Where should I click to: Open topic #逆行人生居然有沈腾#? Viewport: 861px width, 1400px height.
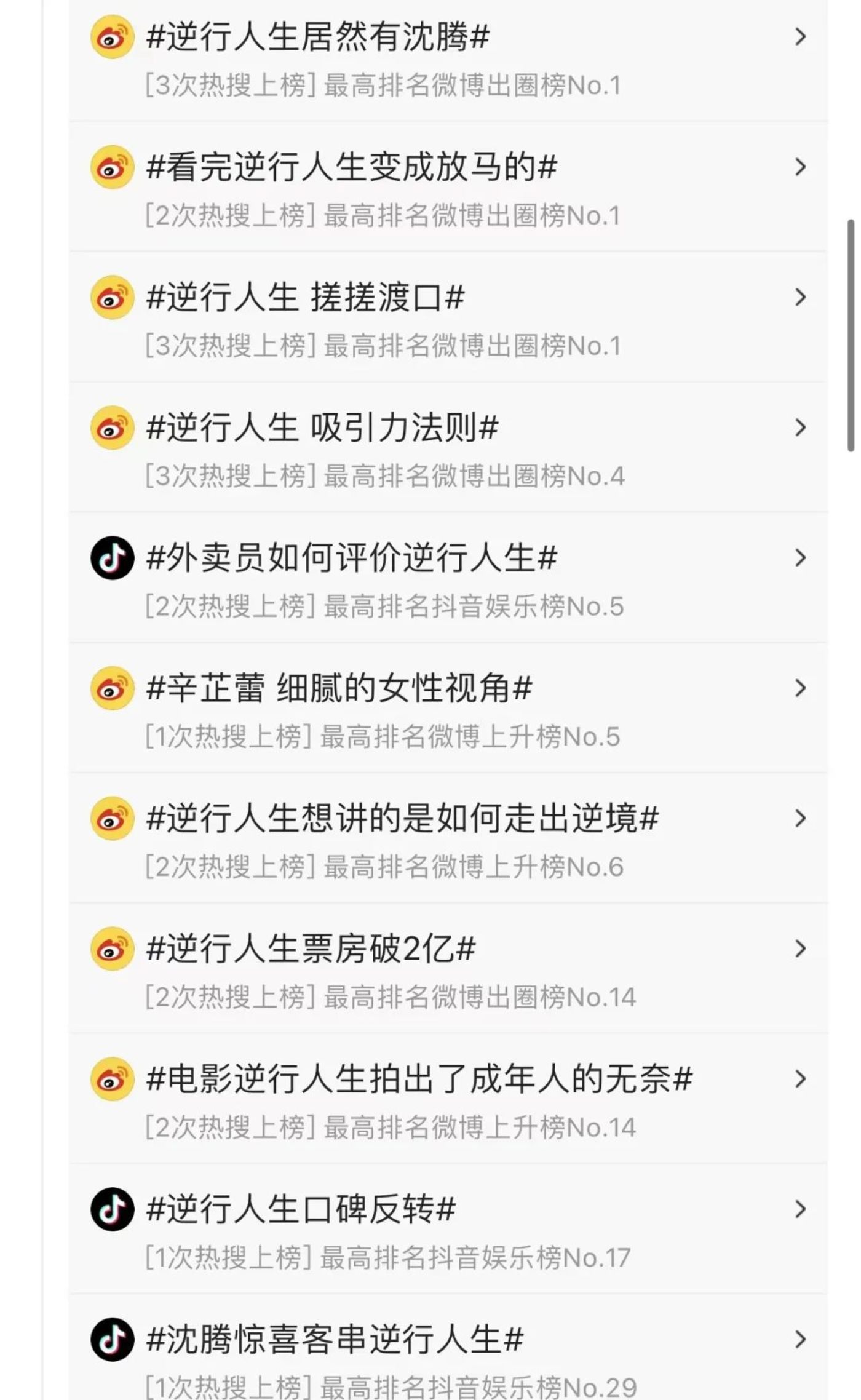tap(318, 38)
